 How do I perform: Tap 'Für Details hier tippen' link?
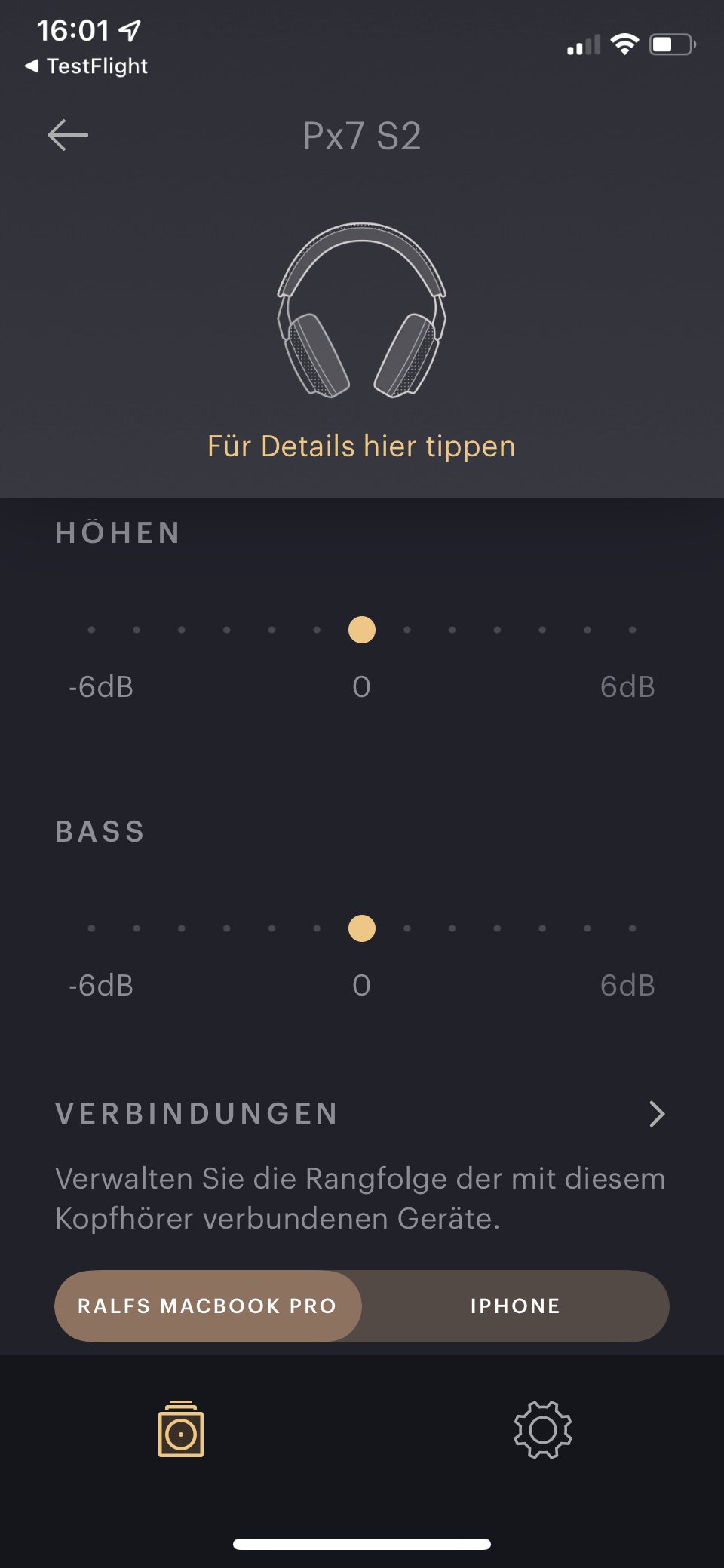tap(361, 446)
